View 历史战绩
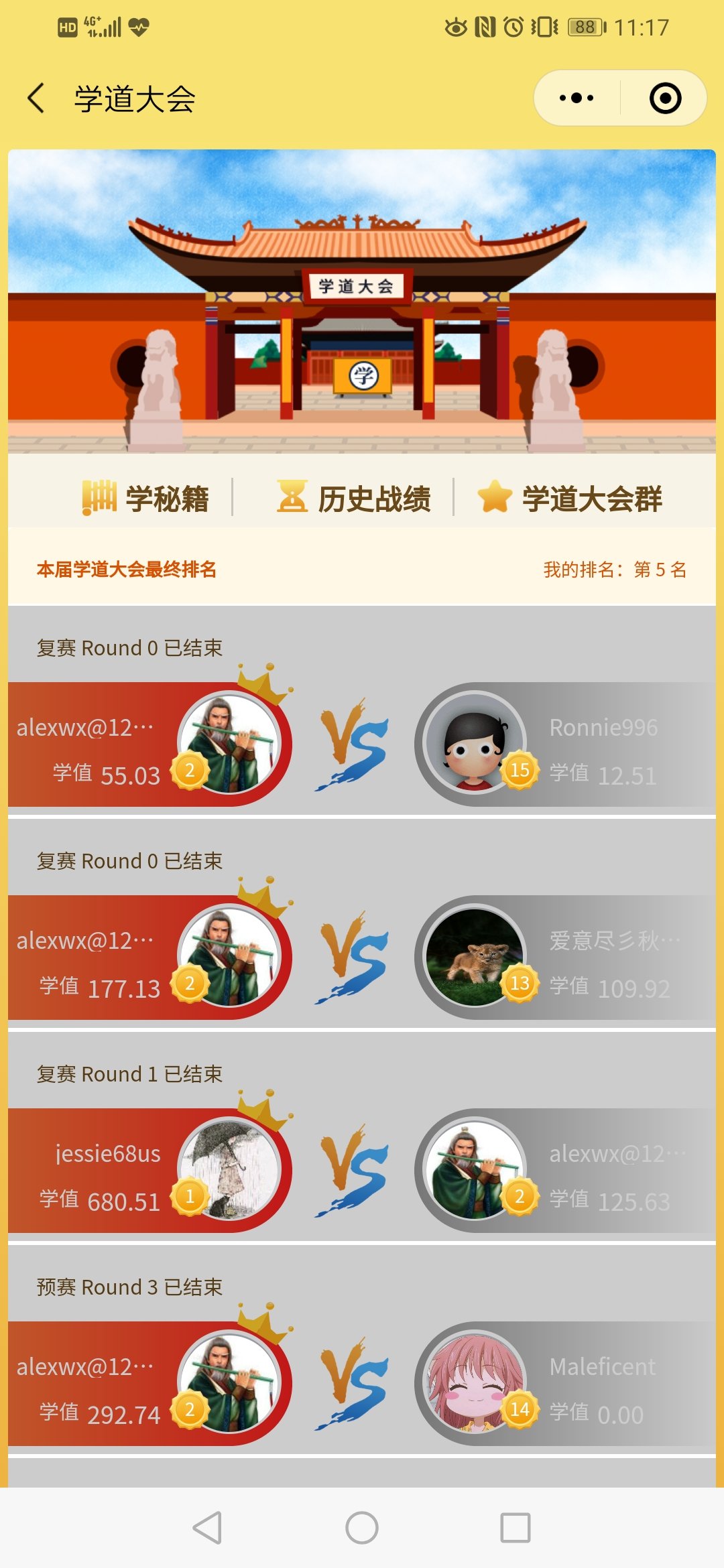This screenshot has width=724, height=1568. (x=354, y=499)
